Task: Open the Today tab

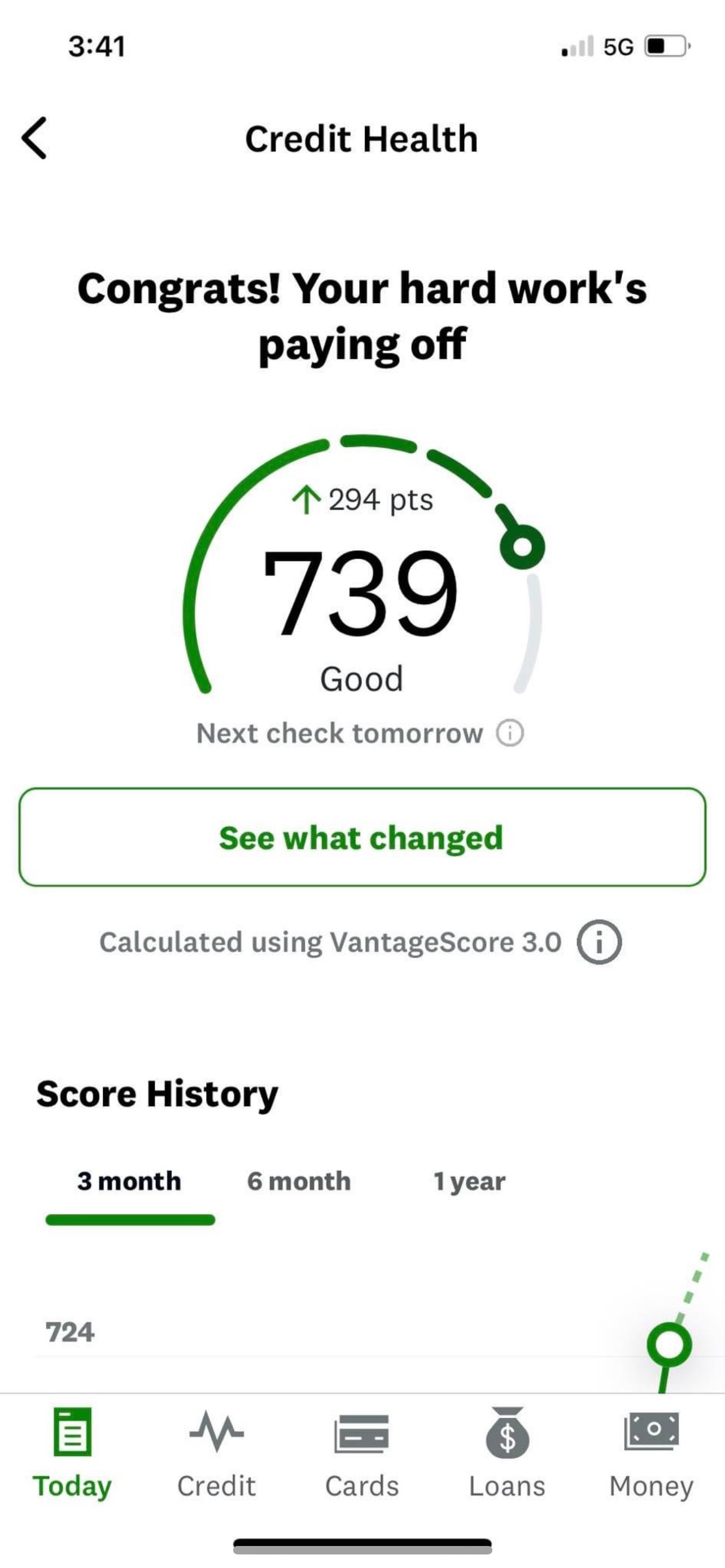Action: (x=72, y=1454)
